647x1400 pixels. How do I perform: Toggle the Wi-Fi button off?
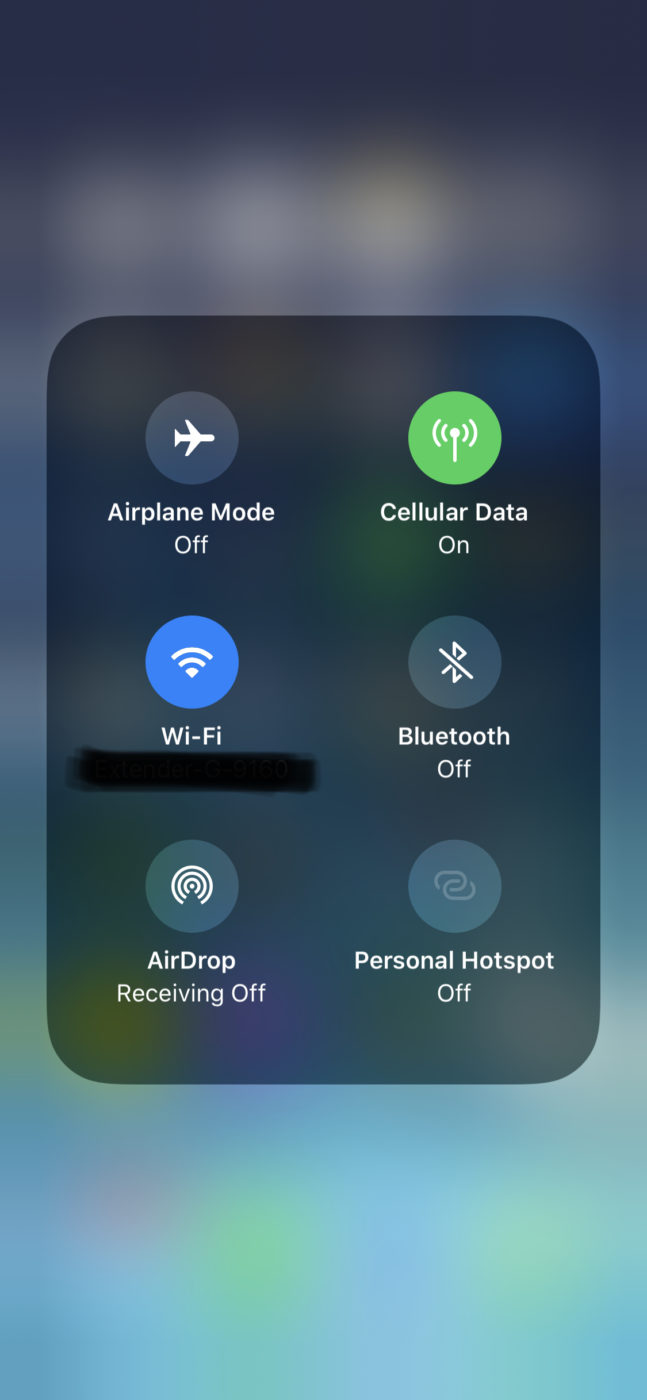(x=192, y=662)
